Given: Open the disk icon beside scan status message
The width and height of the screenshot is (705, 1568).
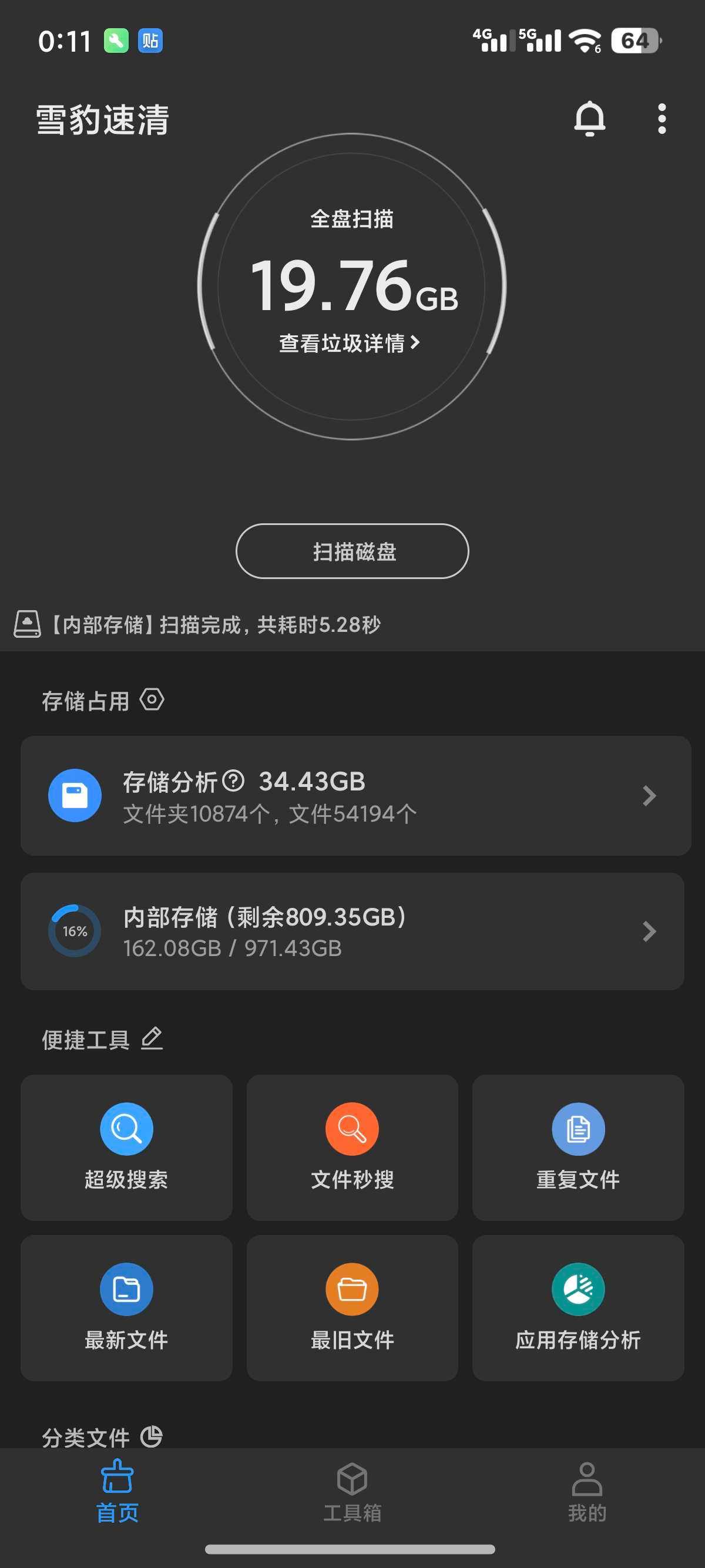Looking at the screenshot, I should click(28, 624).
